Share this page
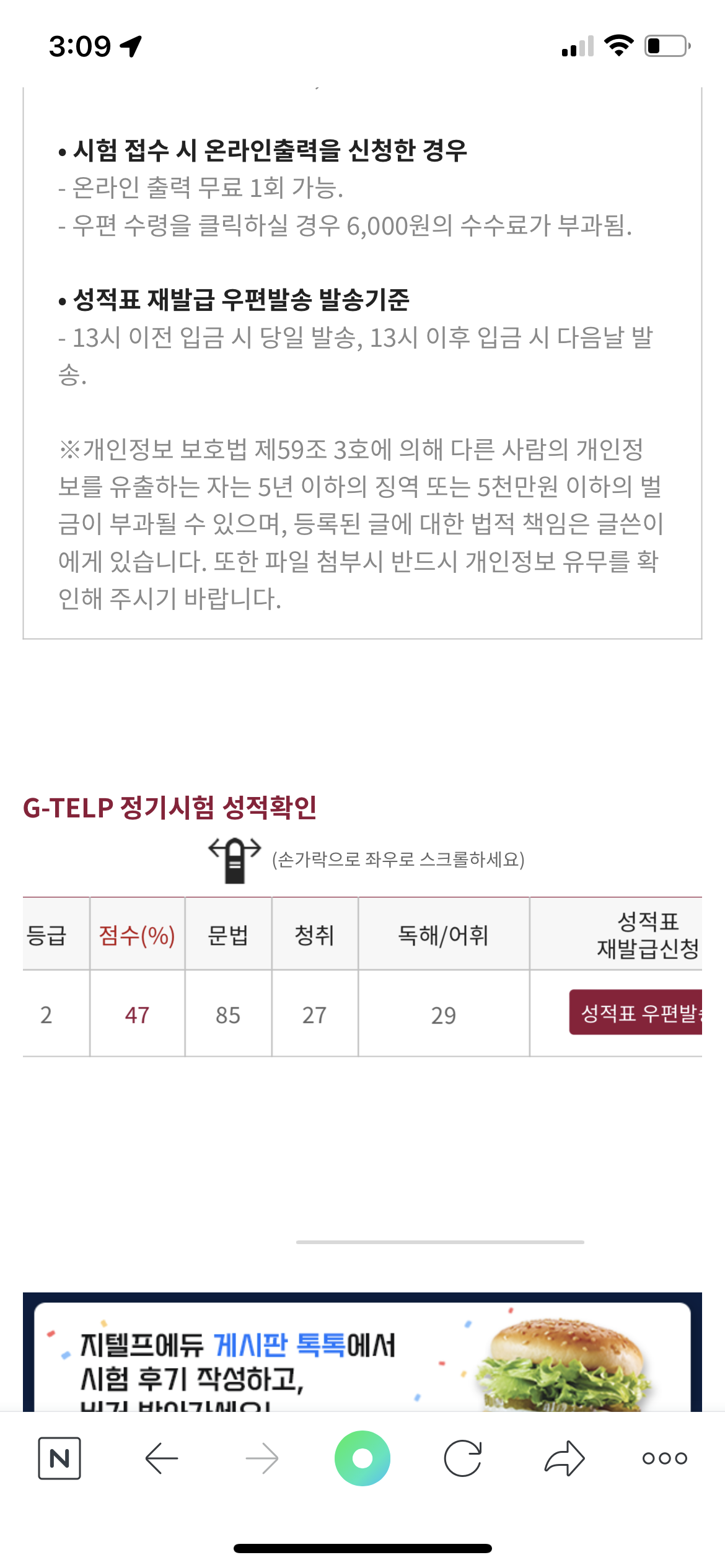 click(564, 1458)
